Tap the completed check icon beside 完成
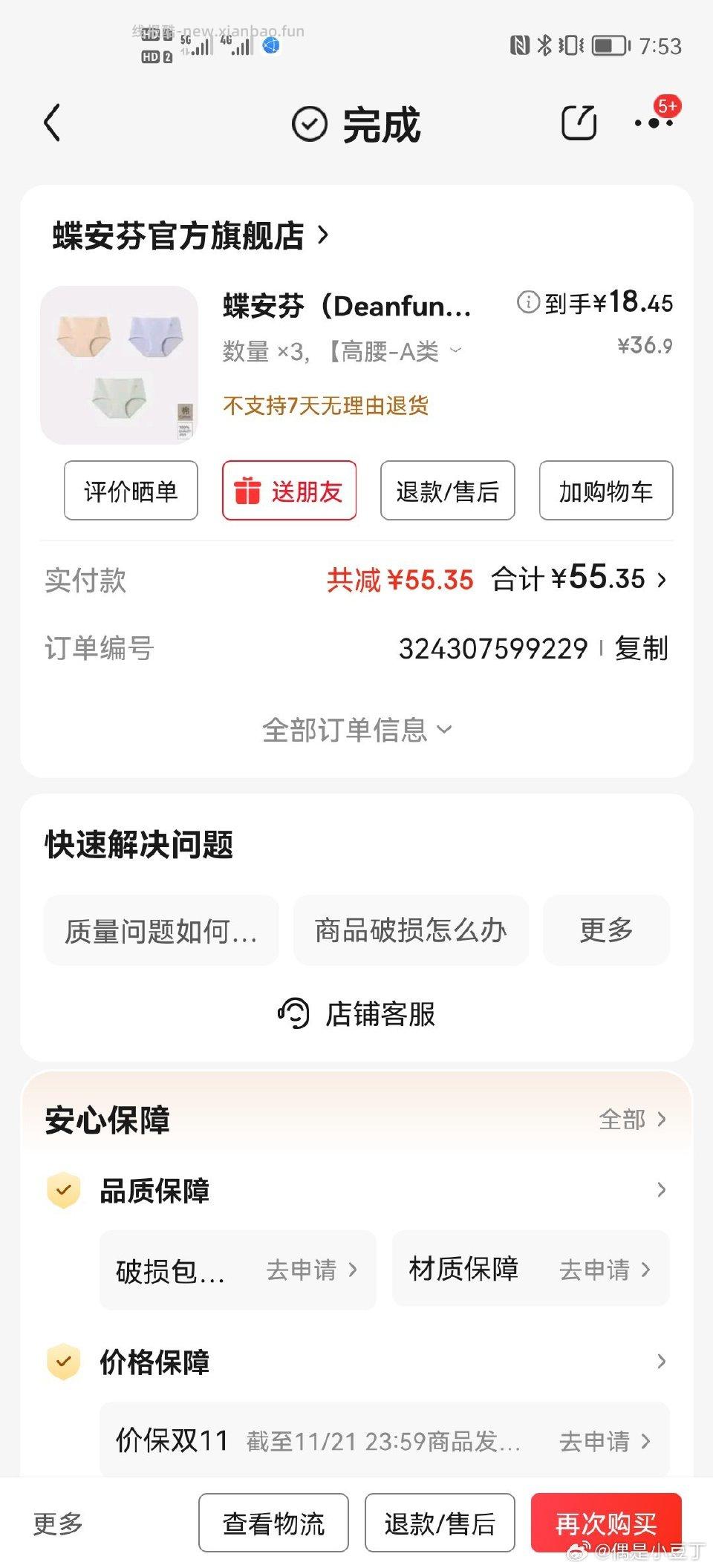 click(310, 124)
